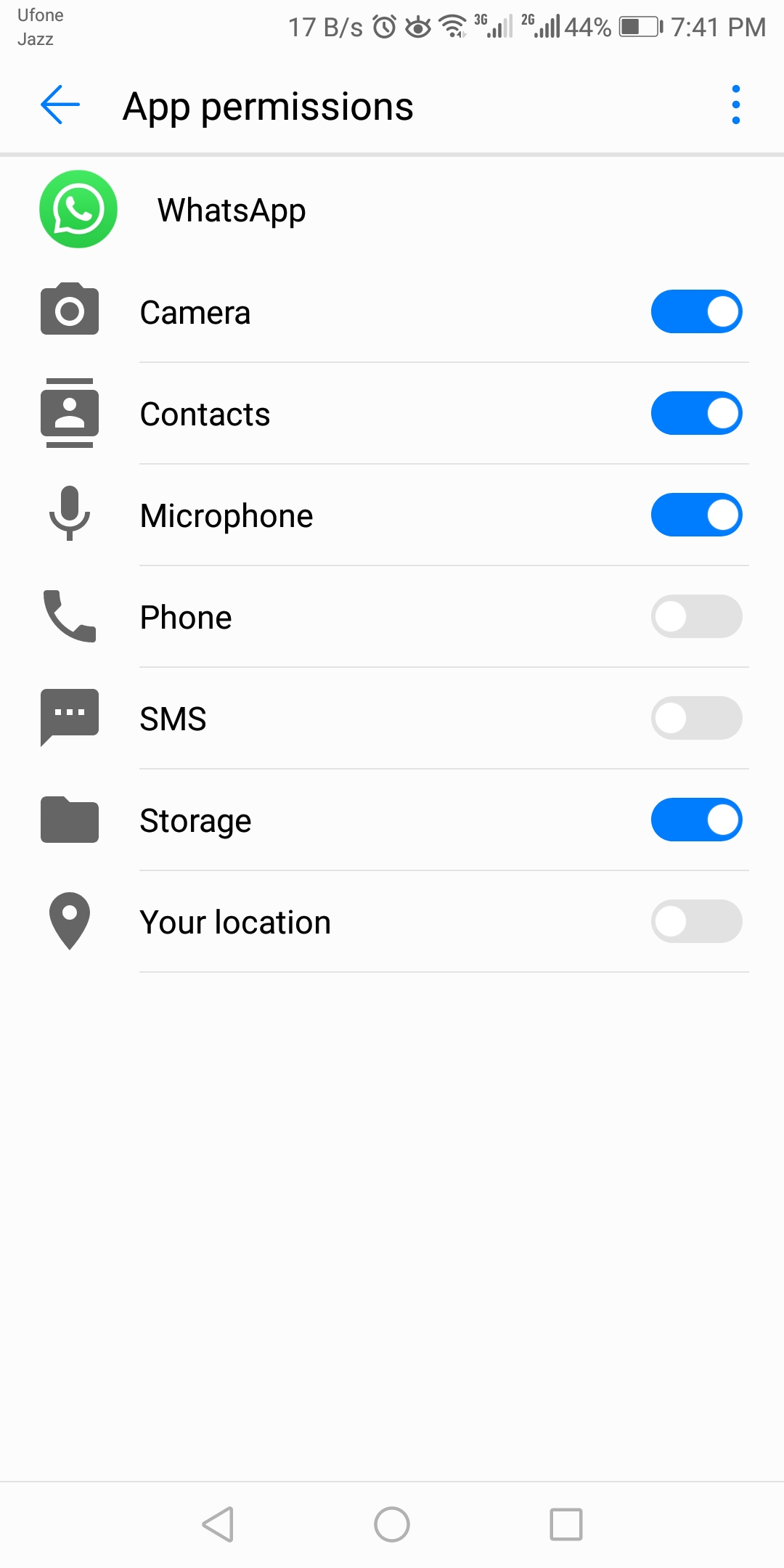This screenshot has width=784, height=1568.
Task: Enable the Phone permission switch
Action: click(x=696, y=617)
